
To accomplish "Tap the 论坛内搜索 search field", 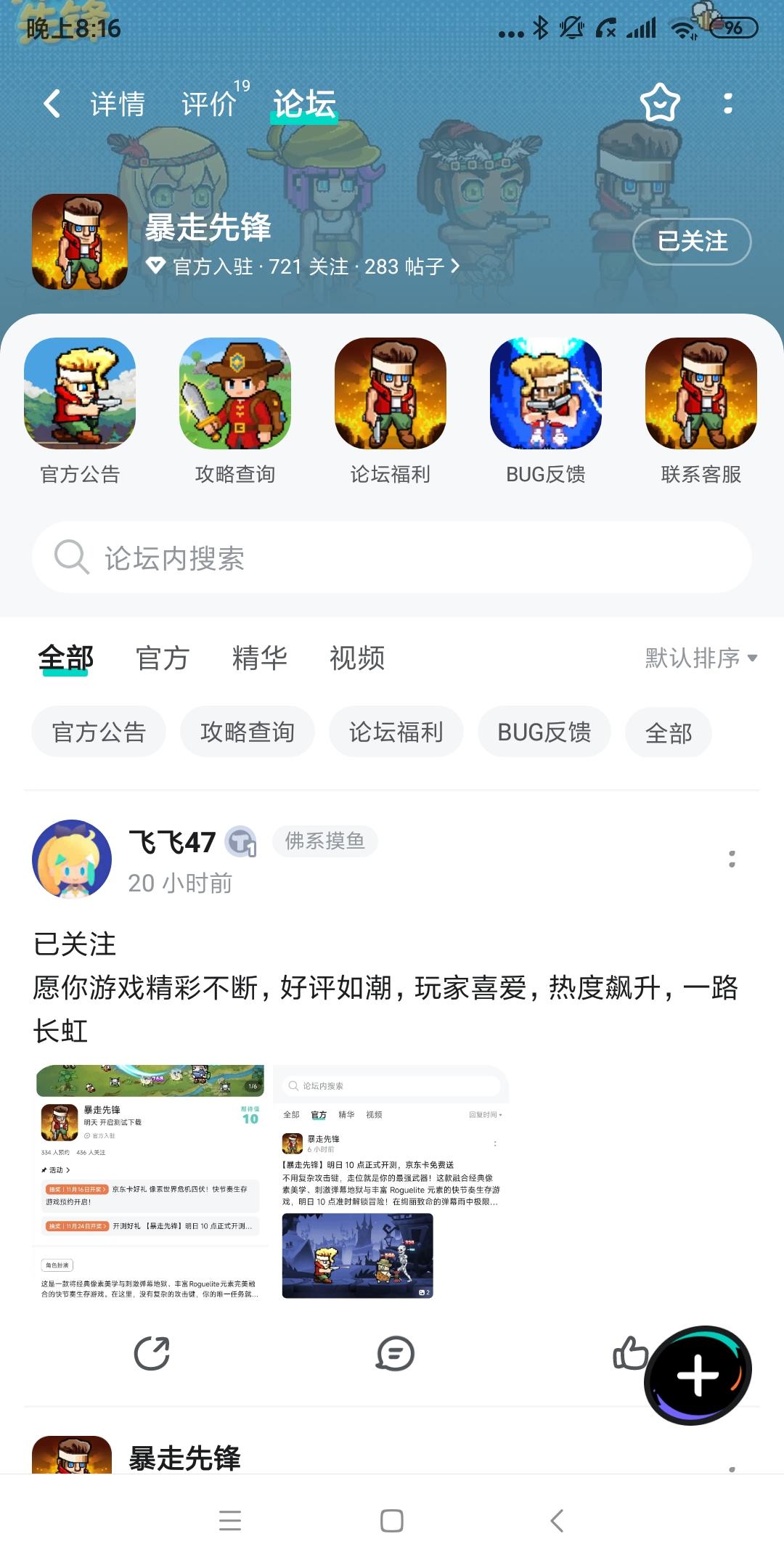I will pyautogui.click(x=392, y=558).
